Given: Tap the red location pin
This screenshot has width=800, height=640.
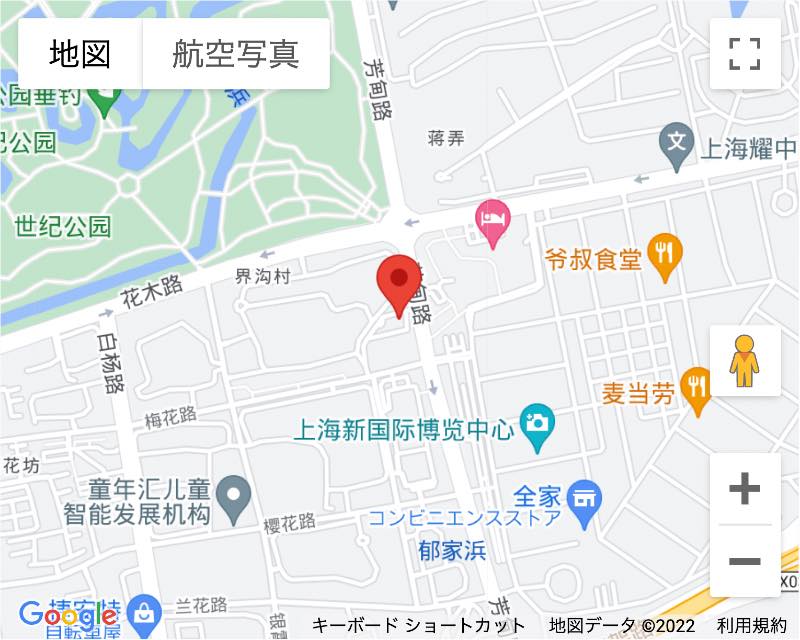Looking at the screenshot, I should 400,281.
